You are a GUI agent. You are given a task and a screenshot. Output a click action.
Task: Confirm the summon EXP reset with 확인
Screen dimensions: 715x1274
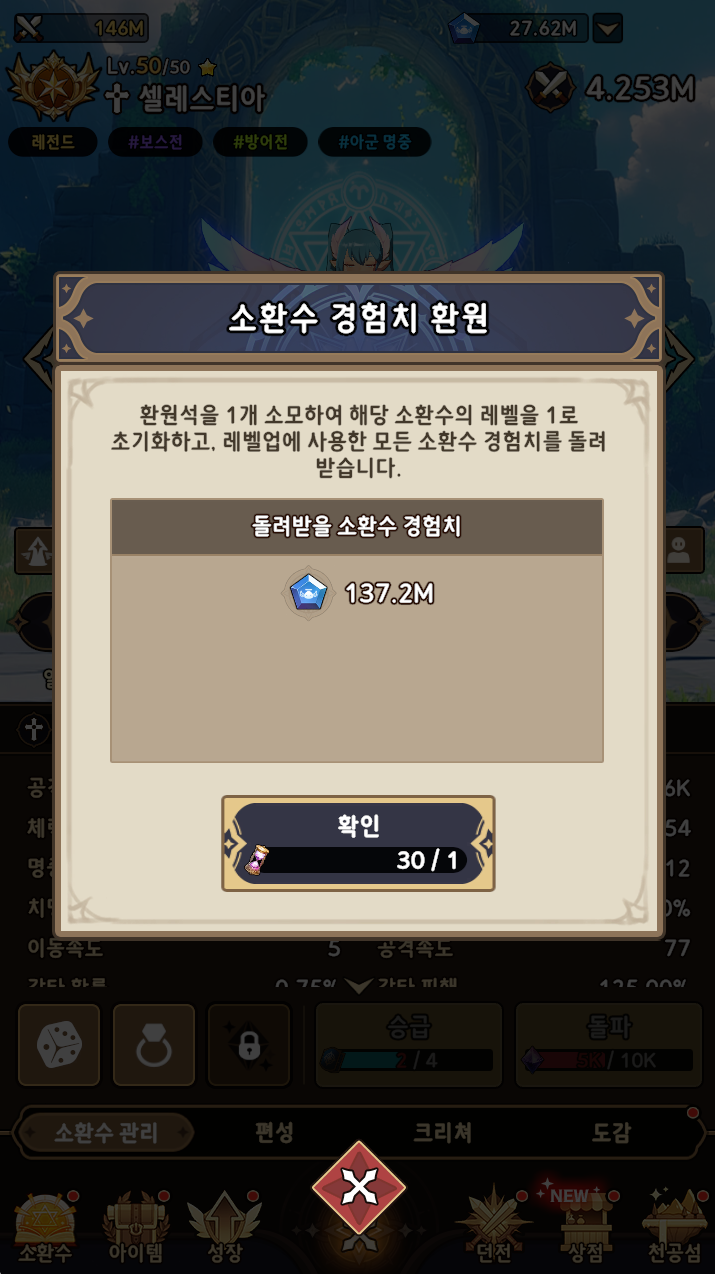tap(358, 843)
